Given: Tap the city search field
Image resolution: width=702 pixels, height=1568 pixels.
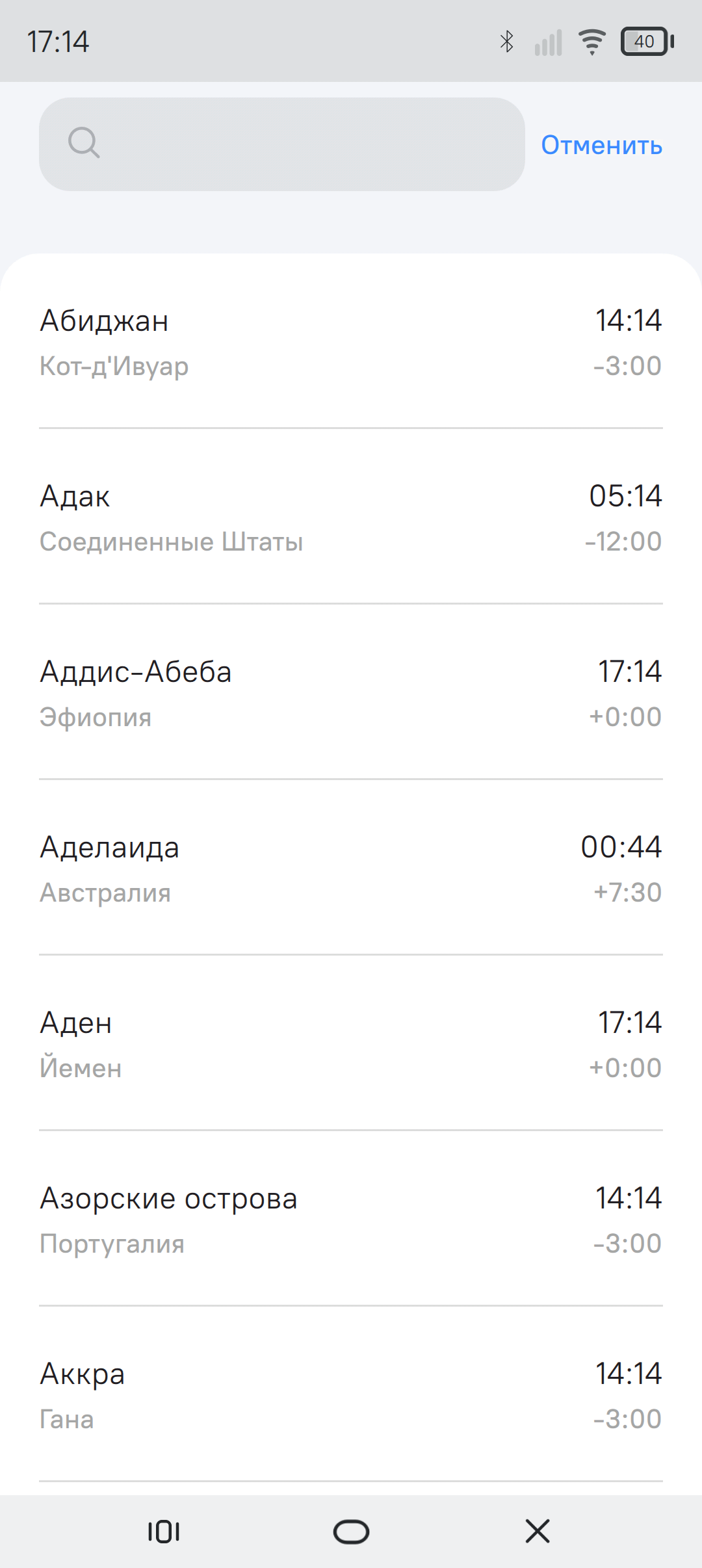Looking at the screenshot, I should 281,144.
